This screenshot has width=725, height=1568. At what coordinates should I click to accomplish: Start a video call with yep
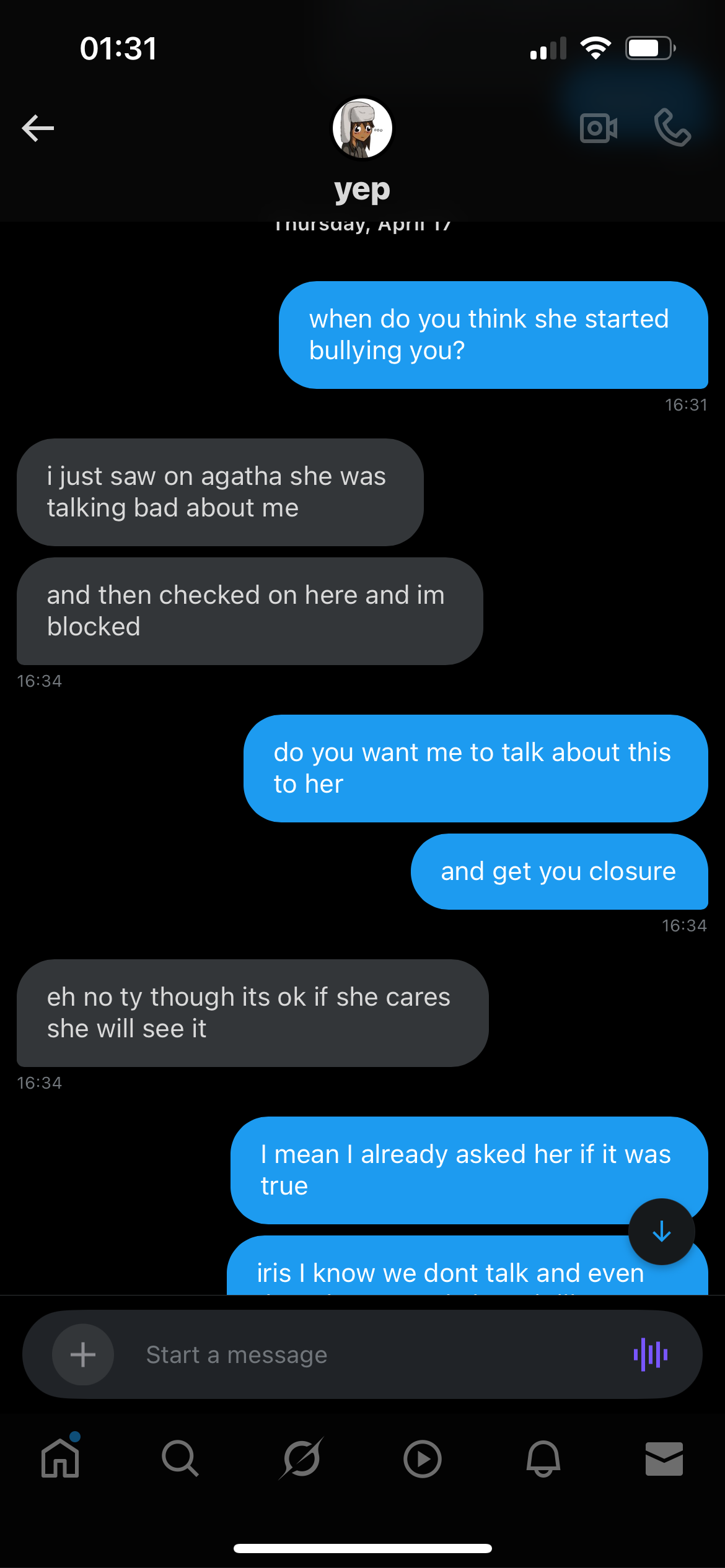pos(598,128)
